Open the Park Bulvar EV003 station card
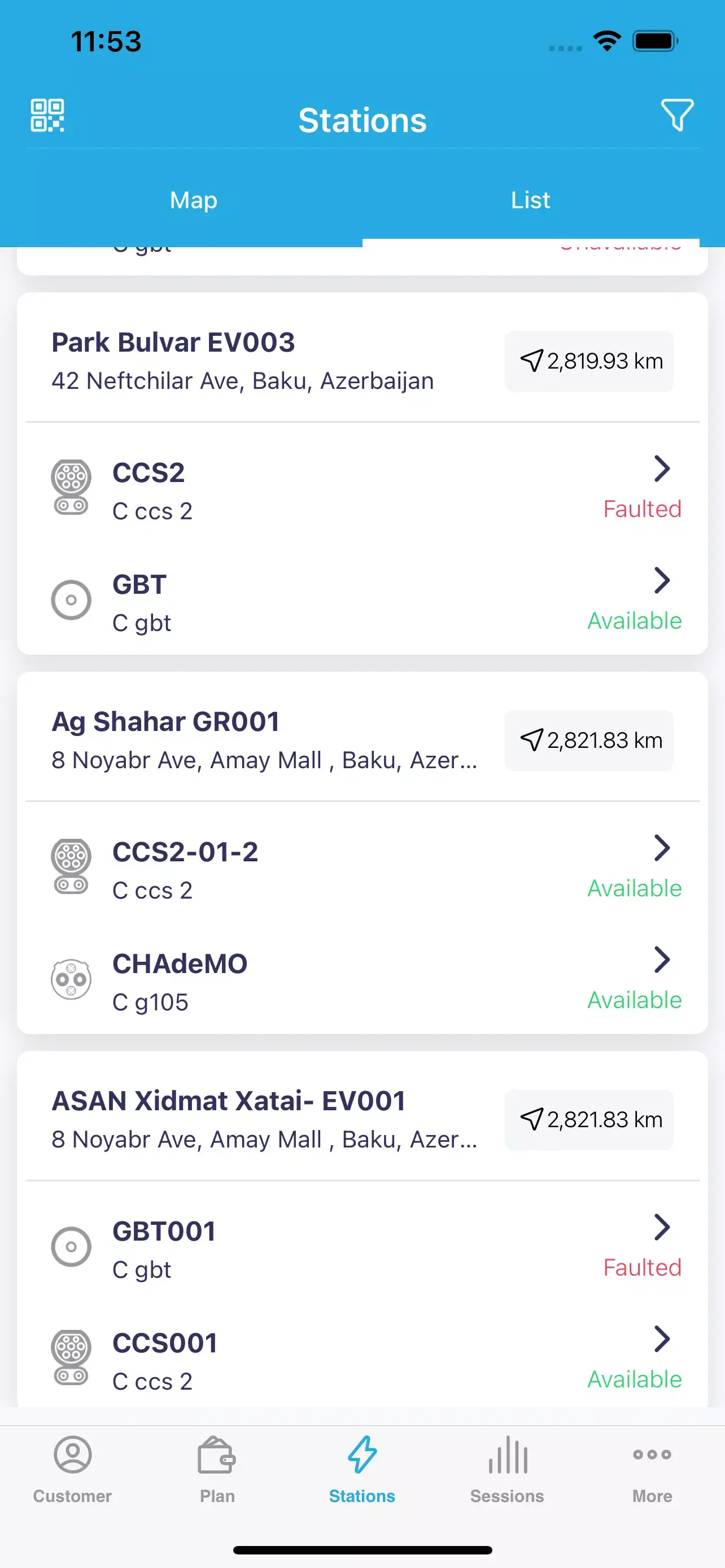The image size is (725, 1568). [x=173, y=341]
